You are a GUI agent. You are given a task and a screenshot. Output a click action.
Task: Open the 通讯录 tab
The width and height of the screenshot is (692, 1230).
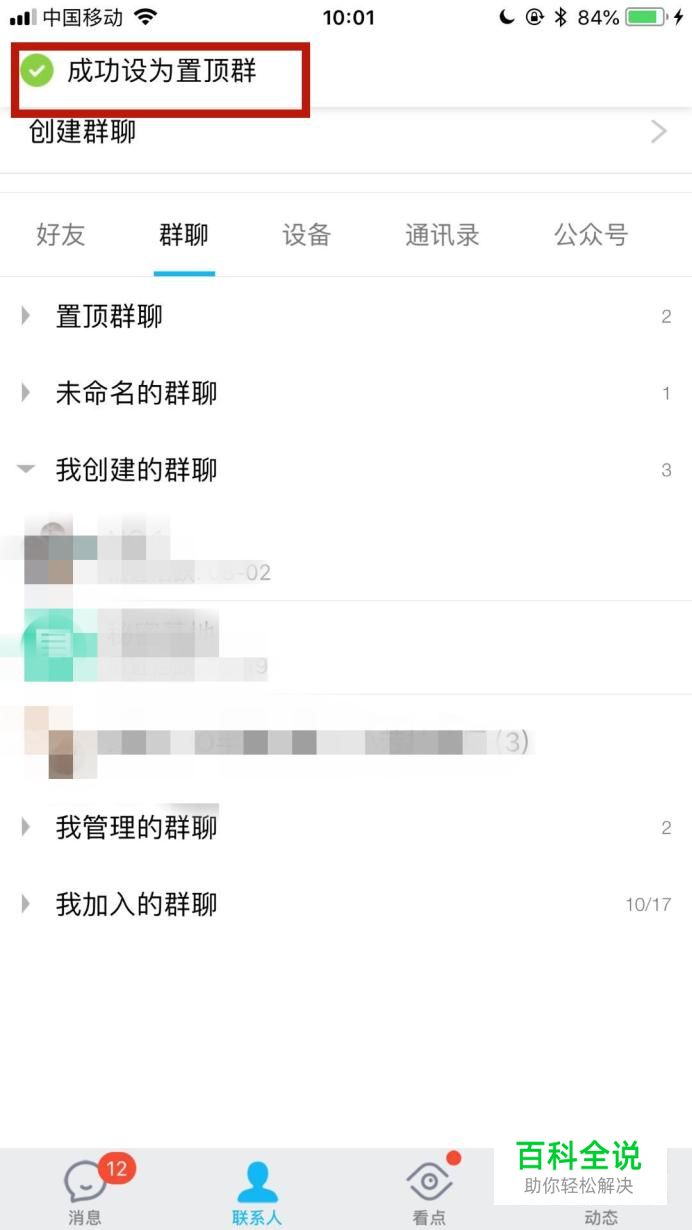point(442,235)
